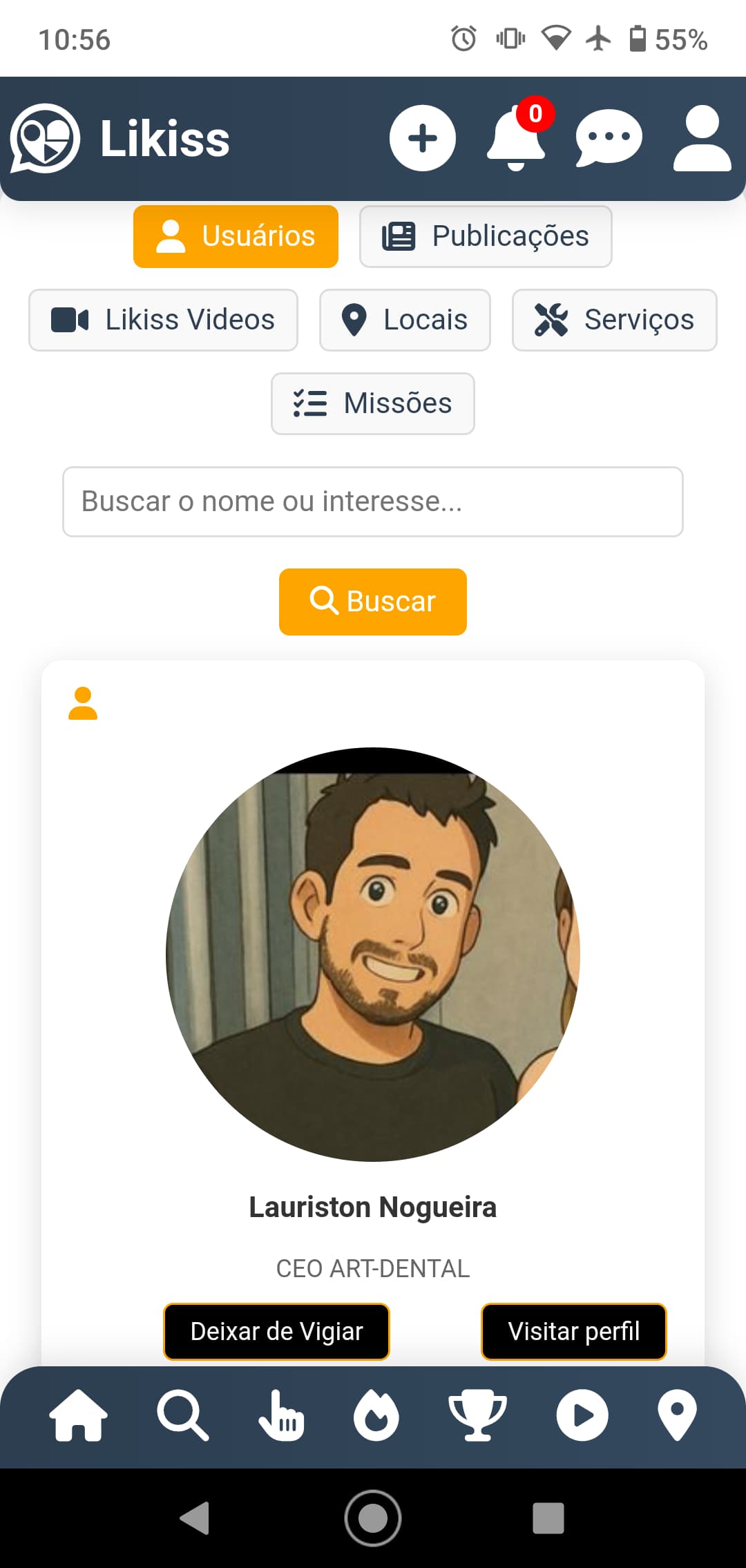
Task: Open the chat messages icon
Action: [609, 138]
